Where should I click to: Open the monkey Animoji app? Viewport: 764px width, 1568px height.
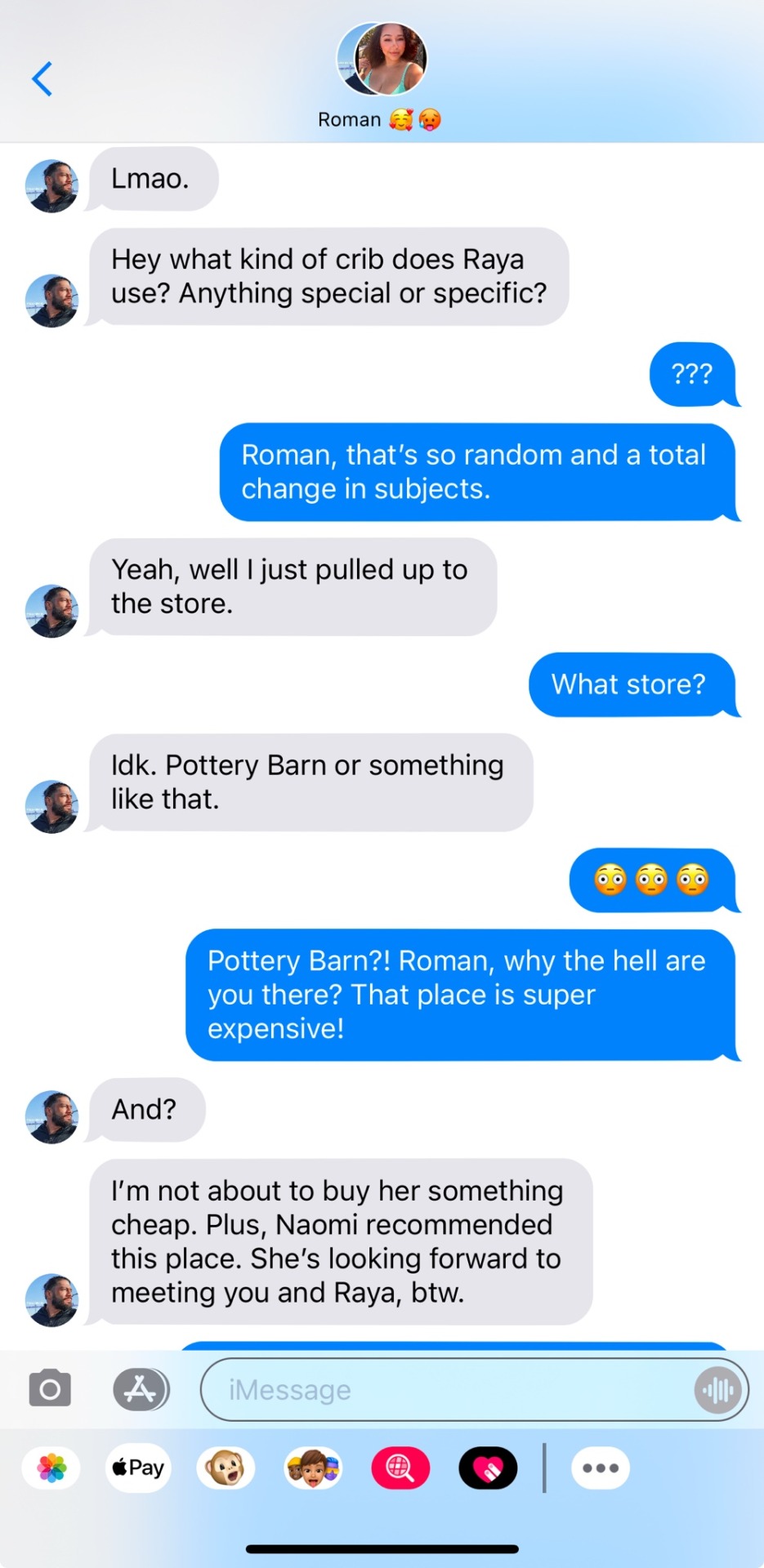coord(226,1468)
